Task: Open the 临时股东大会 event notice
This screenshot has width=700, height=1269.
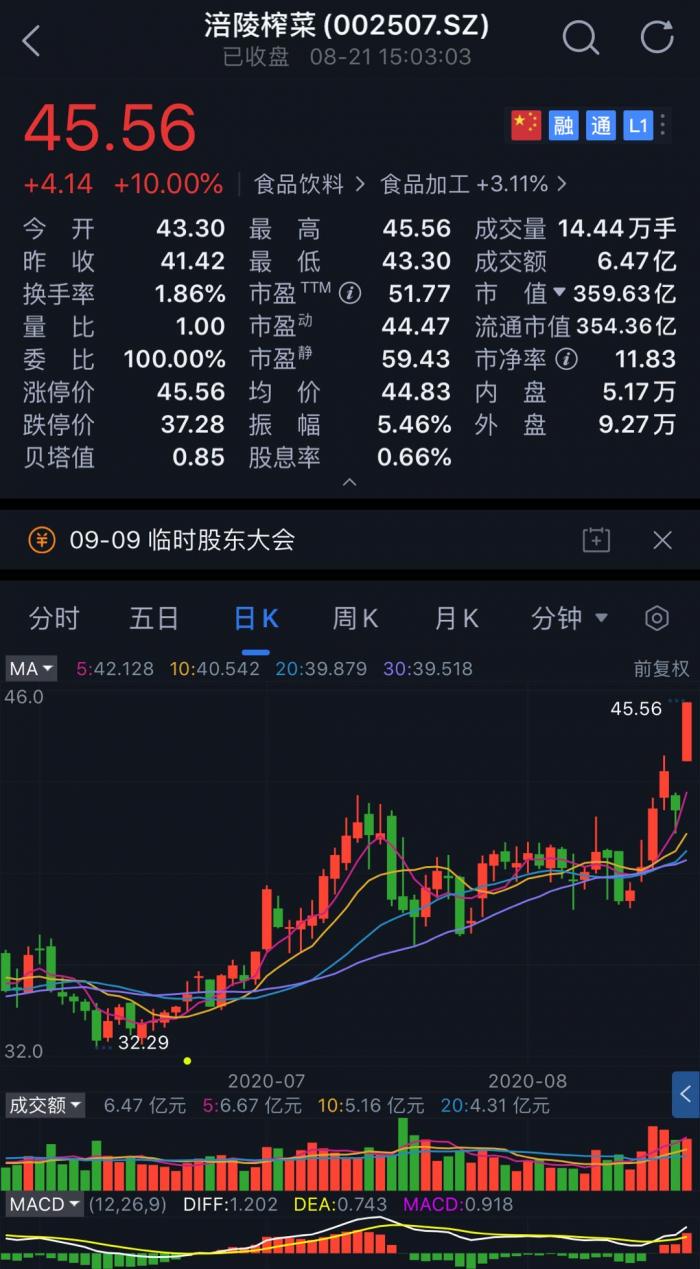Action: [182, 540]
